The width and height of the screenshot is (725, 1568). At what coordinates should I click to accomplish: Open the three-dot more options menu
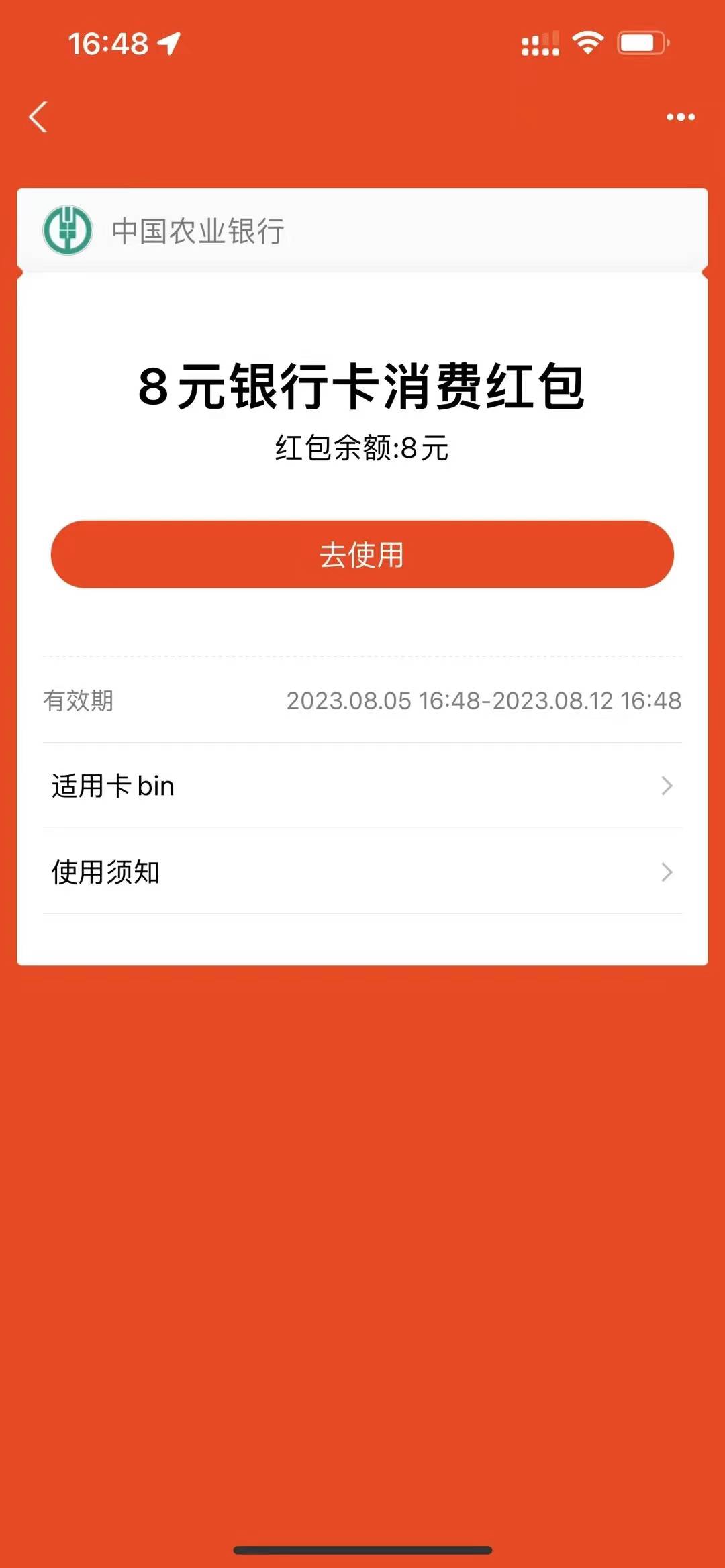click(680, 117)
